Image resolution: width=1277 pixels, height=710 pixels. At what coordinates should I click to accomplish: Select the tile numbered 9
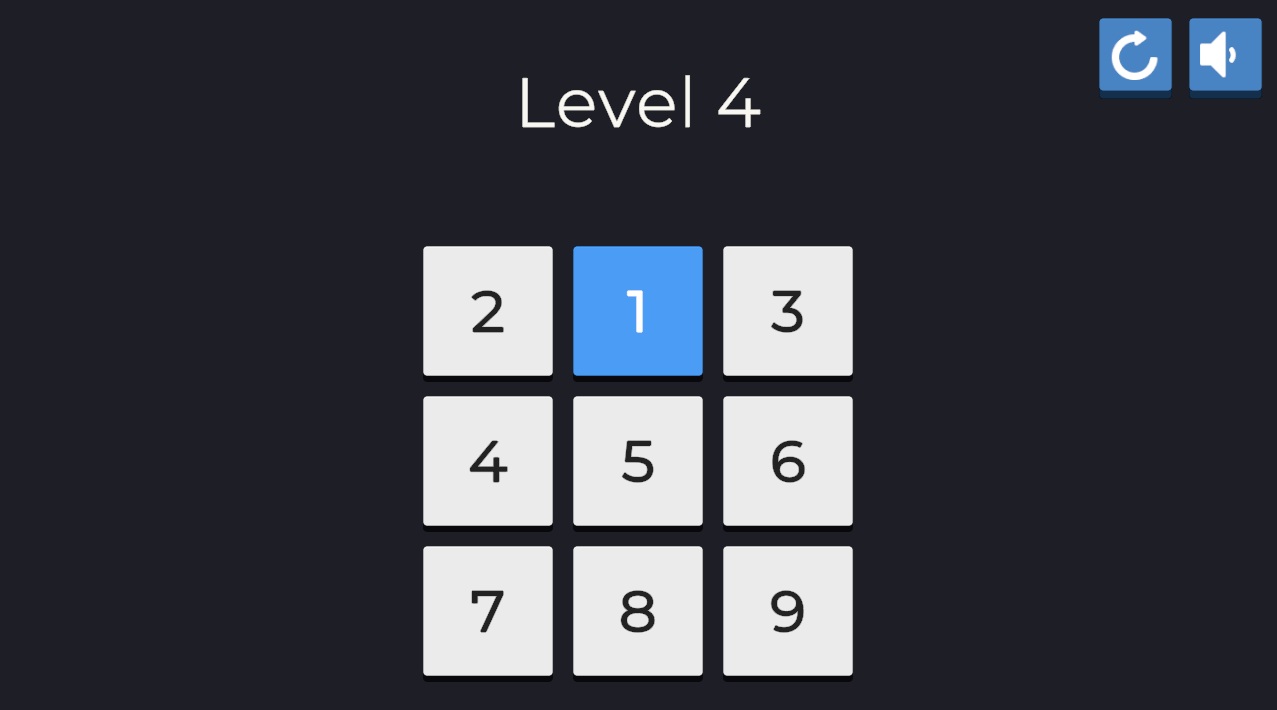(x=788, y=611)
